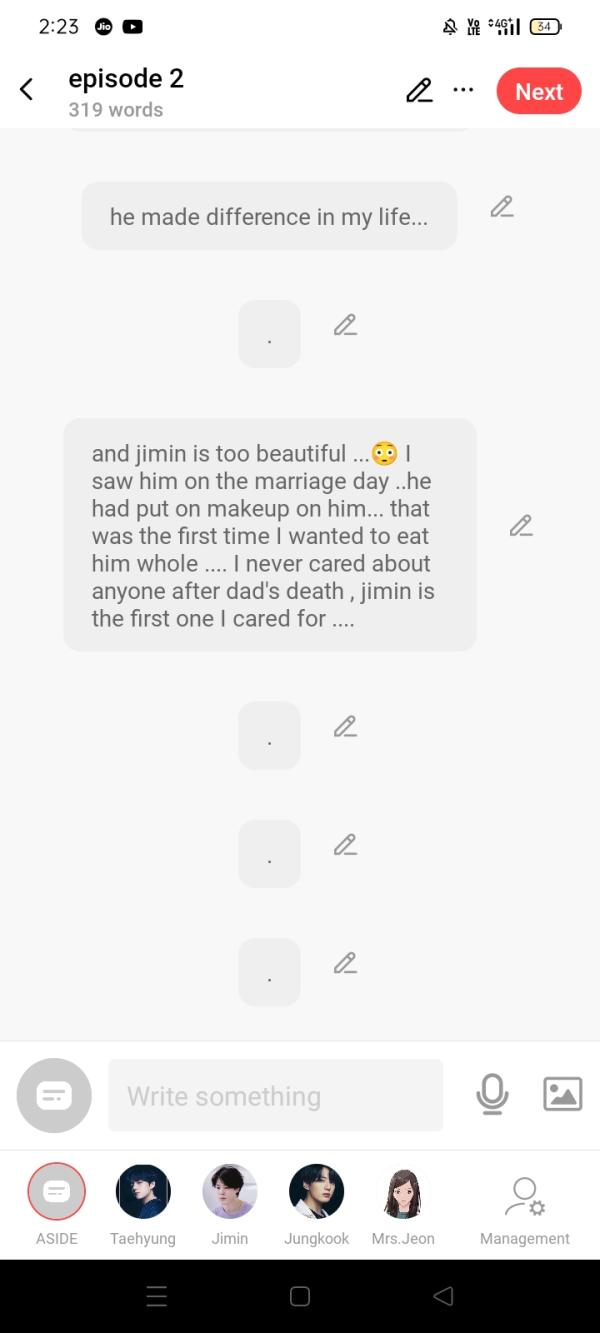This screenshot has width=600, height=1333.
Task: Tap the system home button
Action: (300, 1297)
